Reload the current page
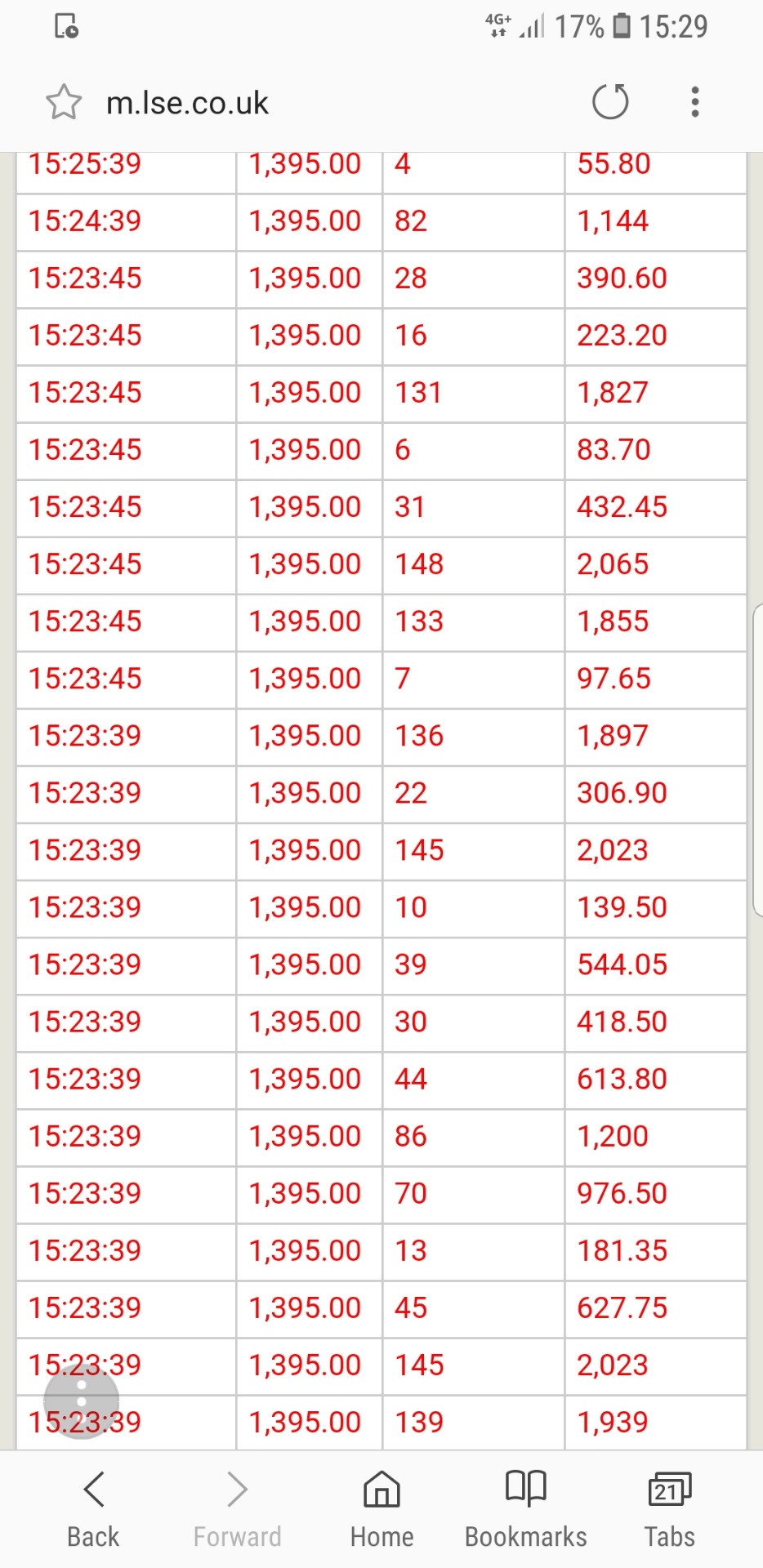The width and height of the screenshot is (763, 1568). 610,102
